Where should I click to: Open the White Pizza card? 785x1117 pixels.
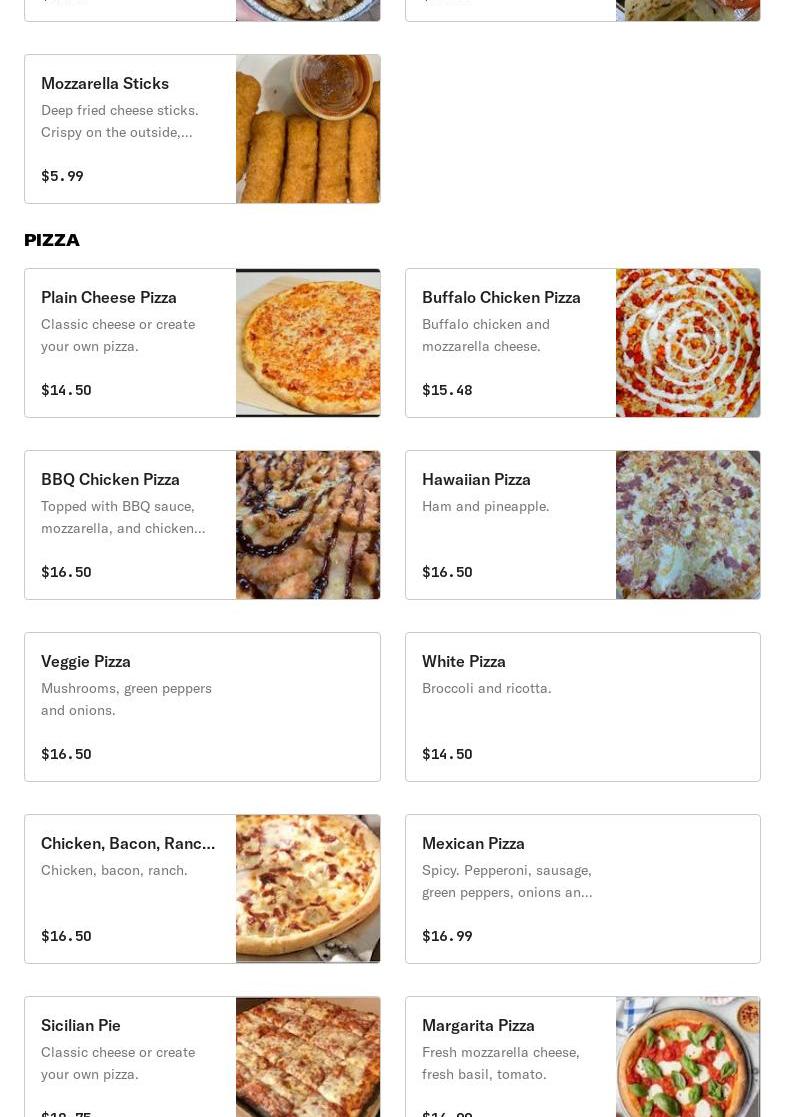point(582,707)
